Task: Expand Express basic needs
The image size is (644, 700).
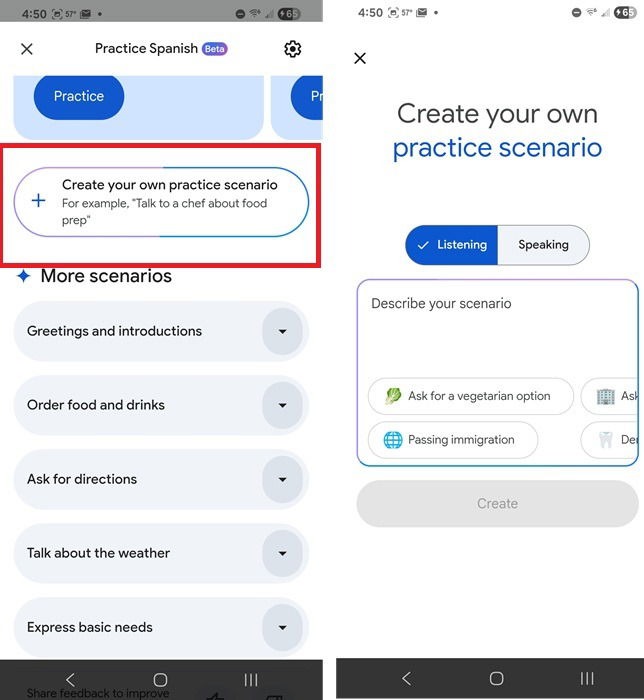Action: (x=282, y=628)
